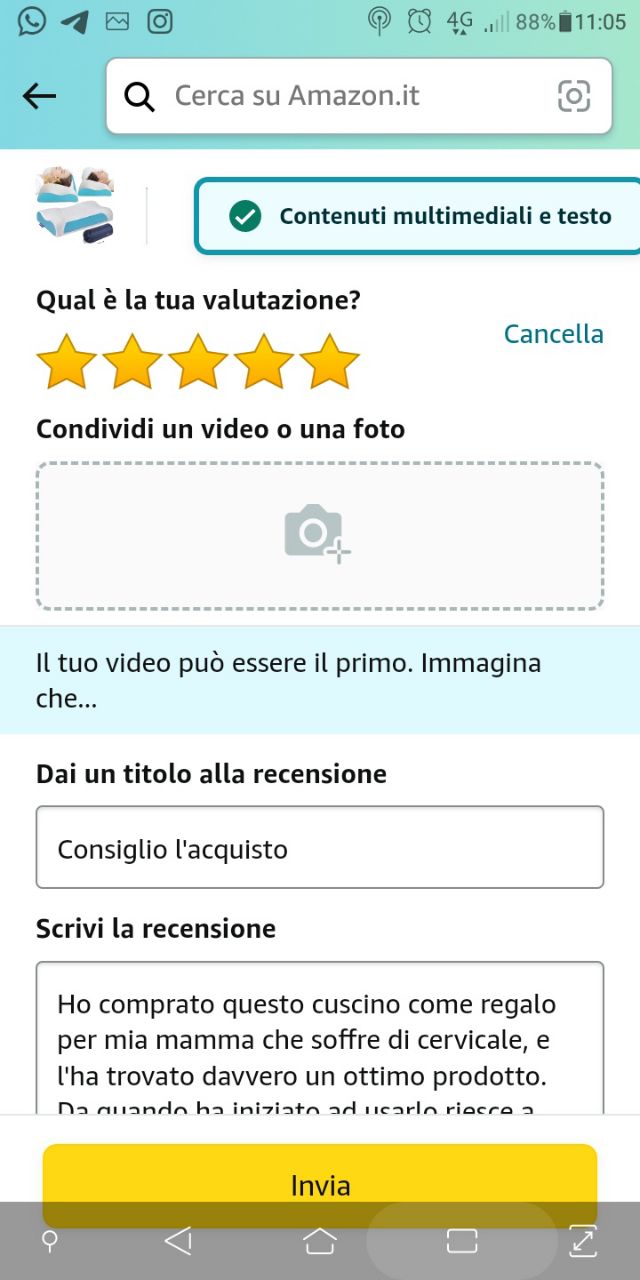Add a photo or video to the review
The width and height of the screenshot is (640, 1280).
click(x=320, y=535)
